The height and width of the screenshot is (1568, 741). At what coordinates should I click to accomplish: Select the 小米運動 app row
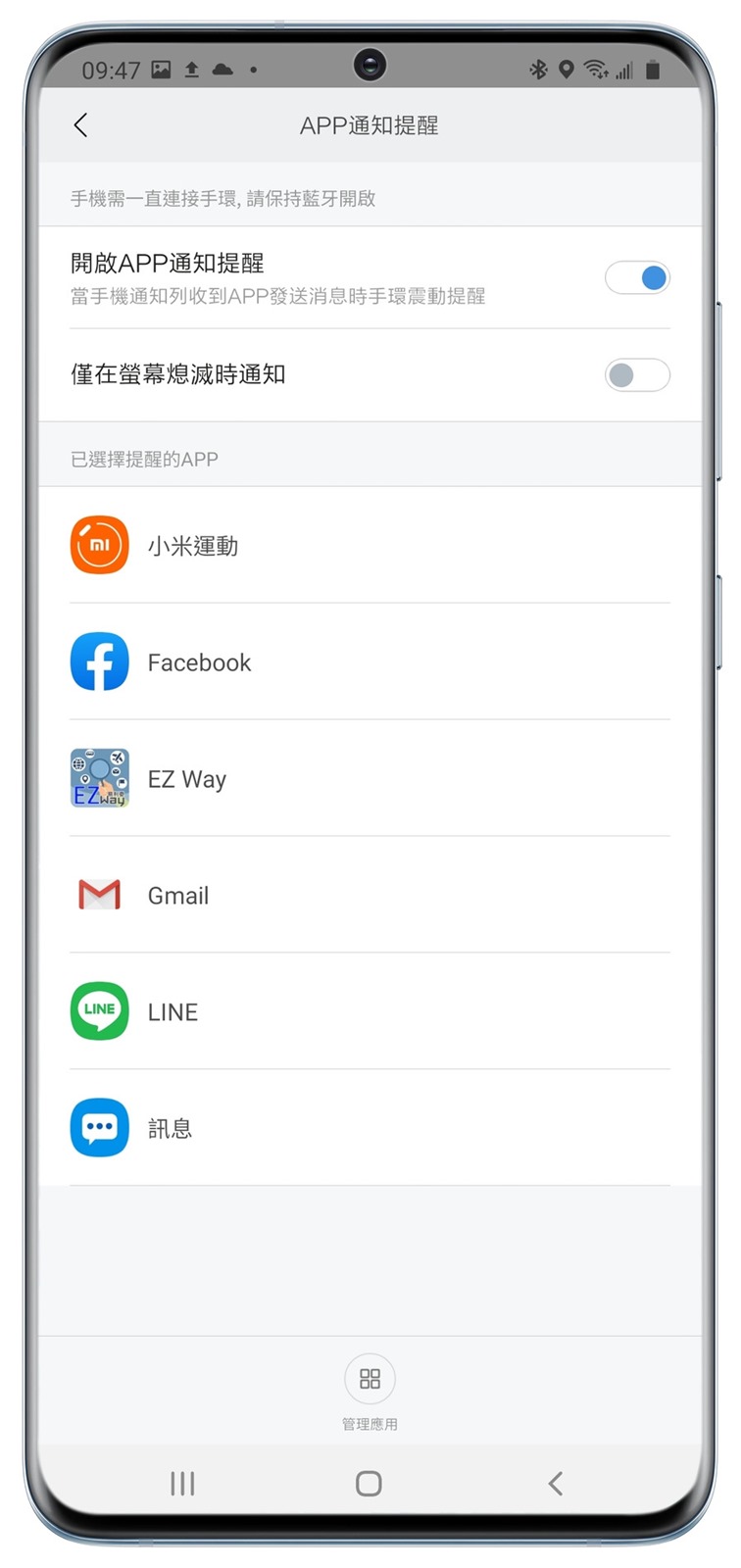[370, 546]
